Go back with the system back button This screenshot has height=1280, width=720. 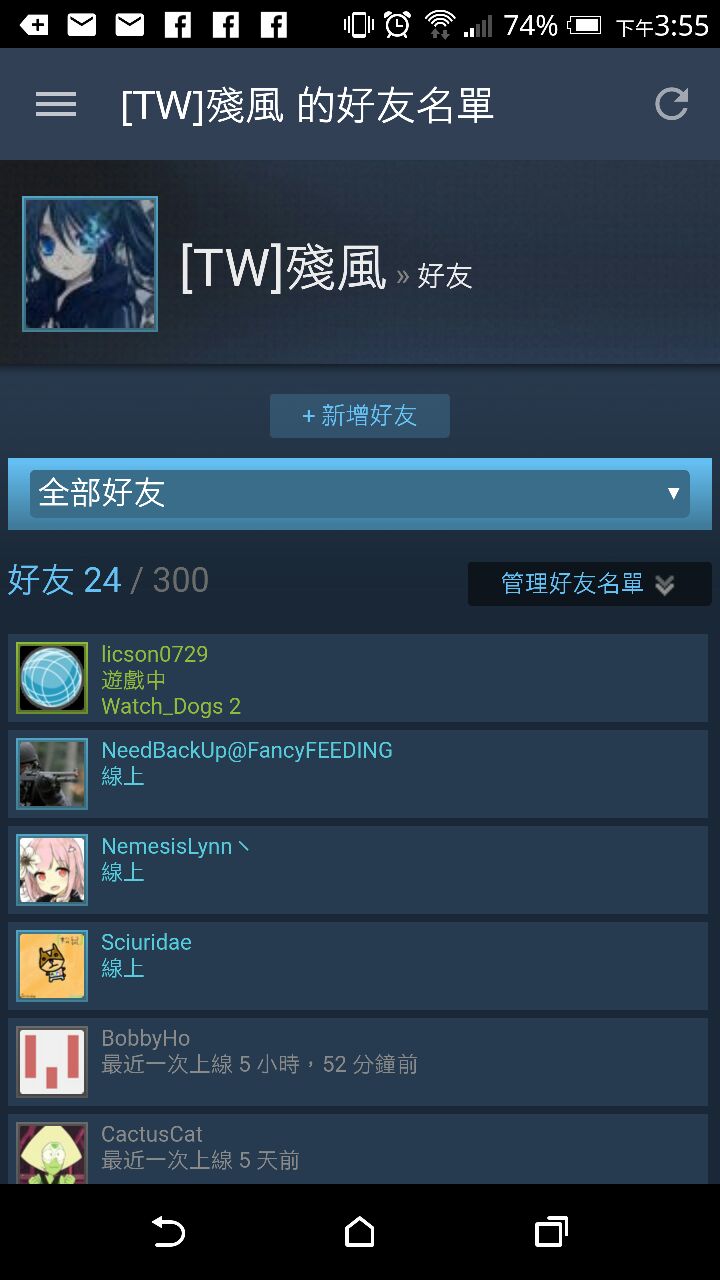click(x=168, y=1232)
